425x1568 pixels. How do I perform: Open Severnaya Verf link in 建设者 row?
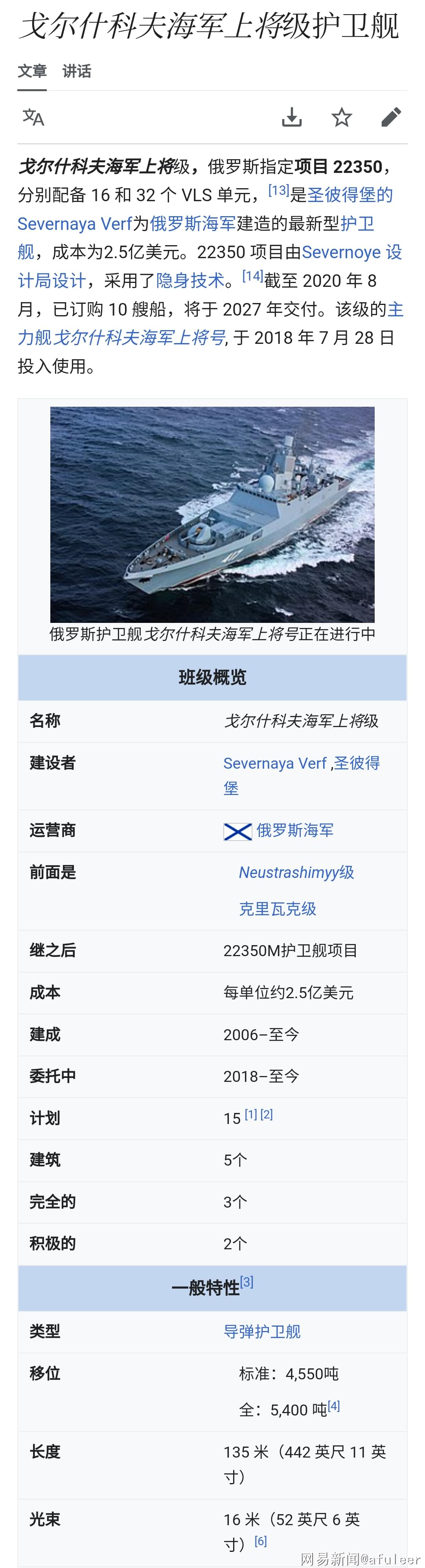(274, 763)
